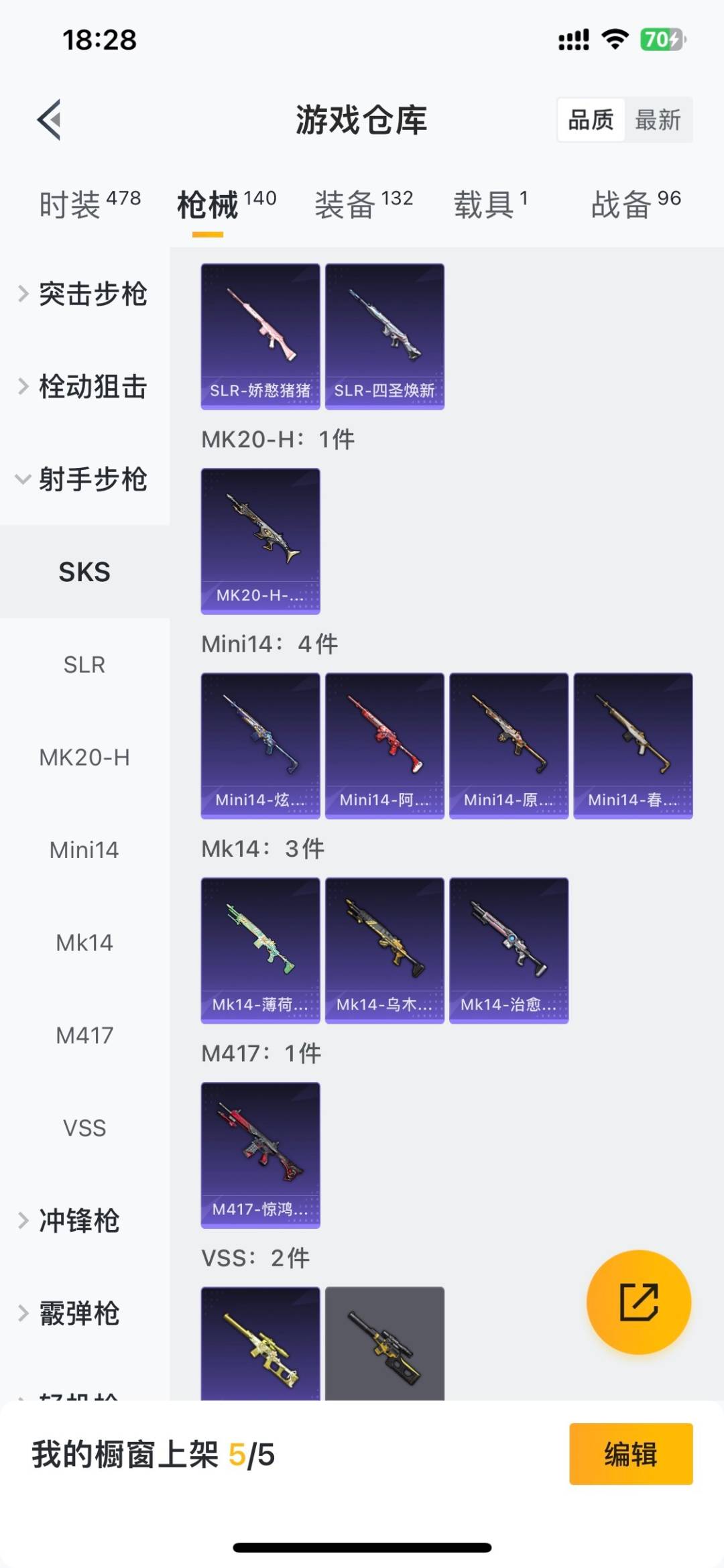Screen dimensions: 724x1568
Task: Collapse the 射手步枪 section
Action: (94, 480)
